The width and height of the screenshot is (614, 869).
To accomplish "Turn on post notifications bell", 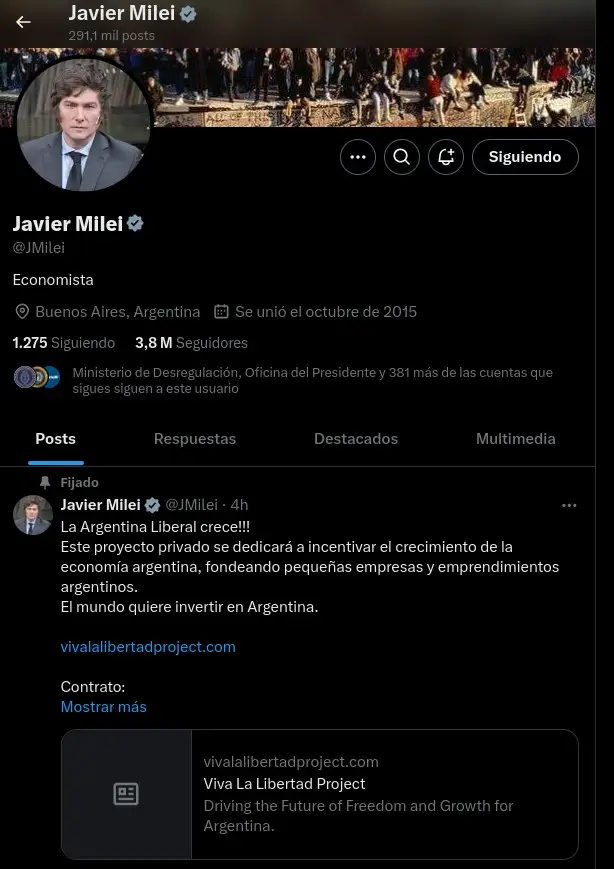I will tap(446, 157).
